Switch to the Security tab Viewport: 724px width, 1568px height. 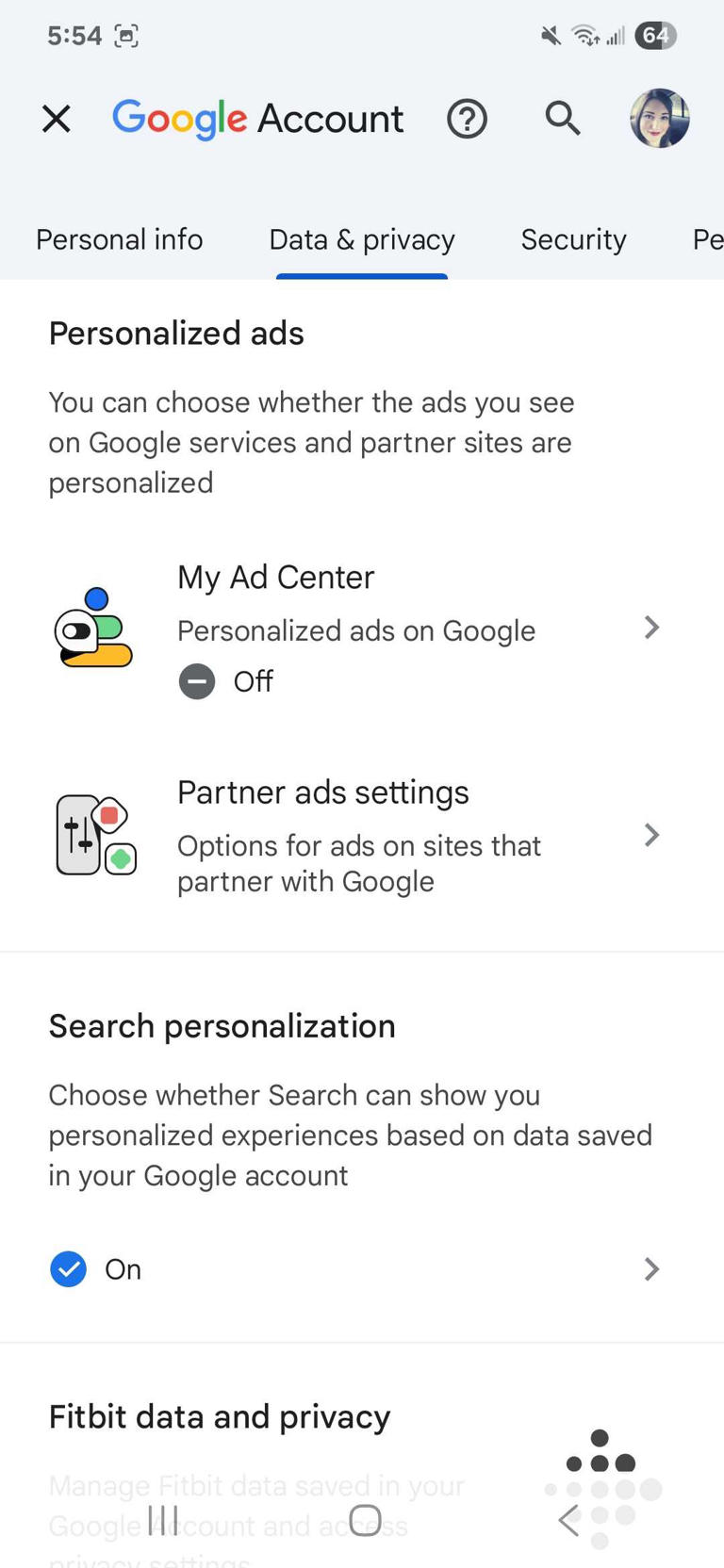[573, 239]
